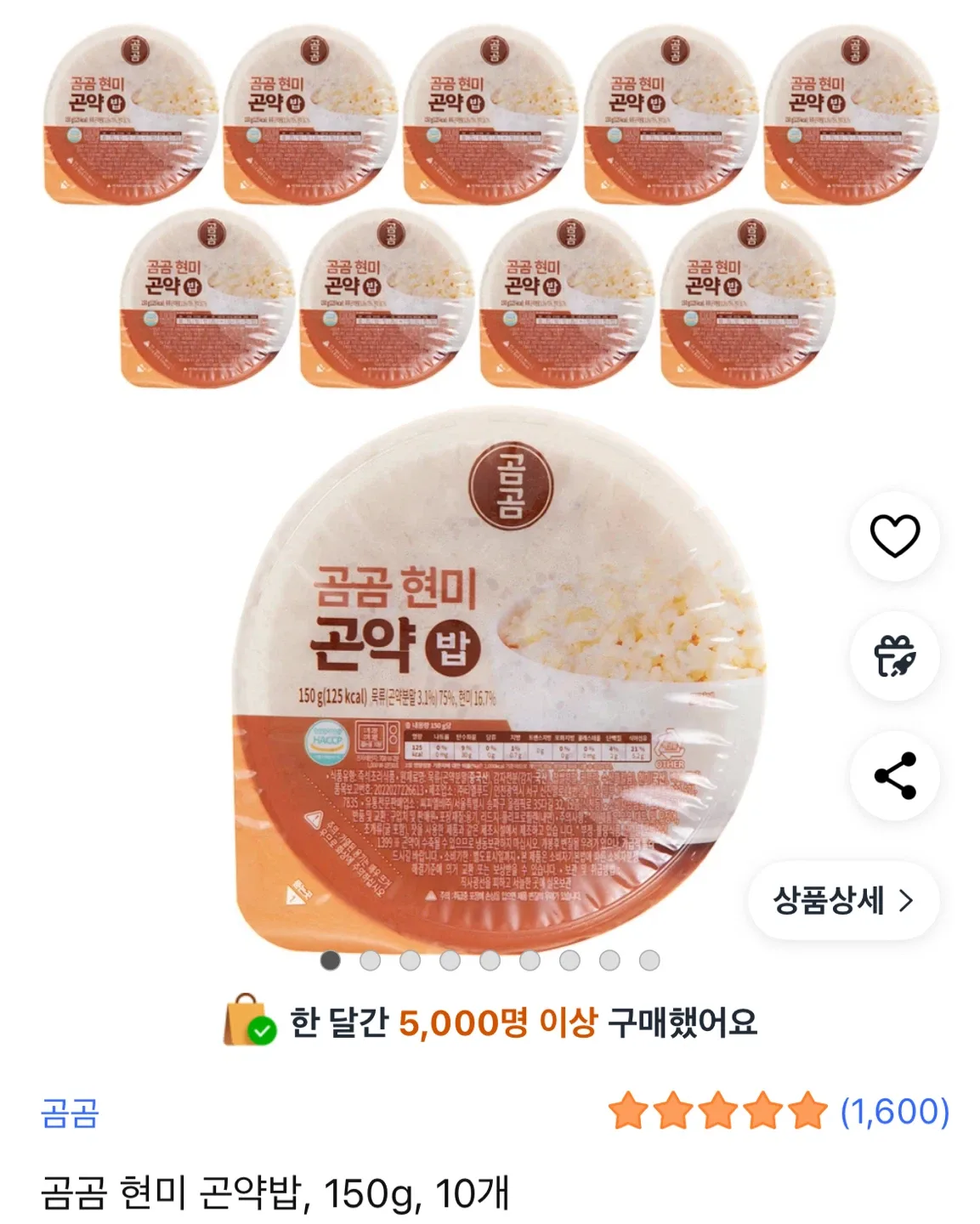Image resolution: width=980 pixels, height=1224 pixels.
Task: Send this product as a gift
Action: 894,656
